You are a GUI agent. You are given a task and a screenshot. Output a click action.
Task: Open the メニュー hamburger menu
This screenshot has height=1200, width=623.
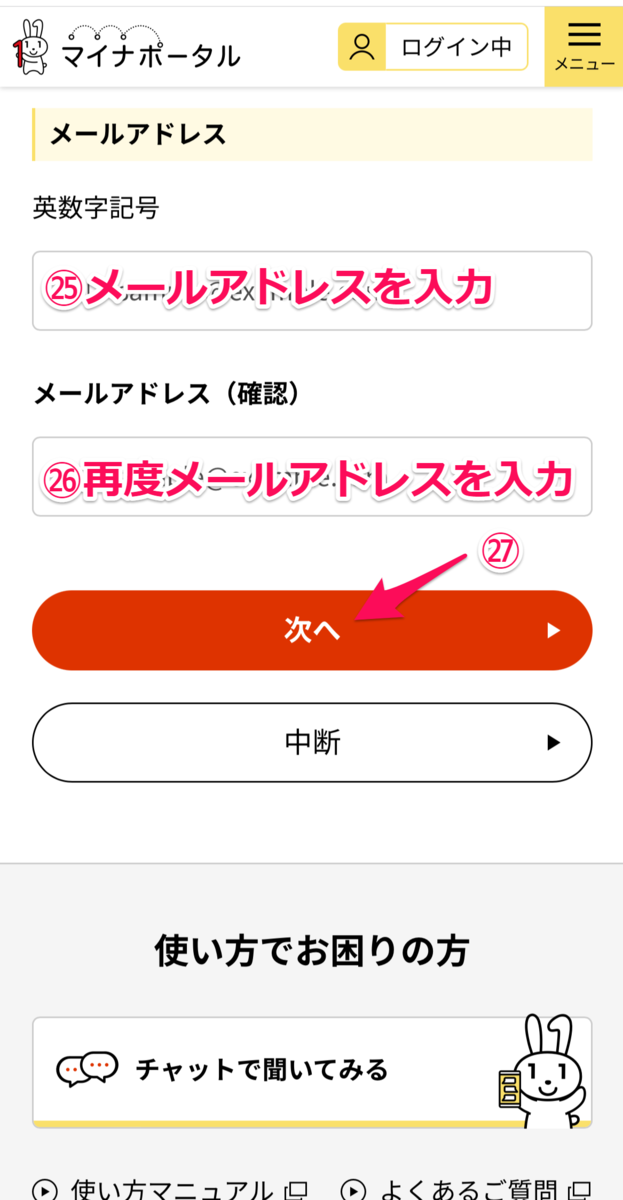(x=584, y=46)
